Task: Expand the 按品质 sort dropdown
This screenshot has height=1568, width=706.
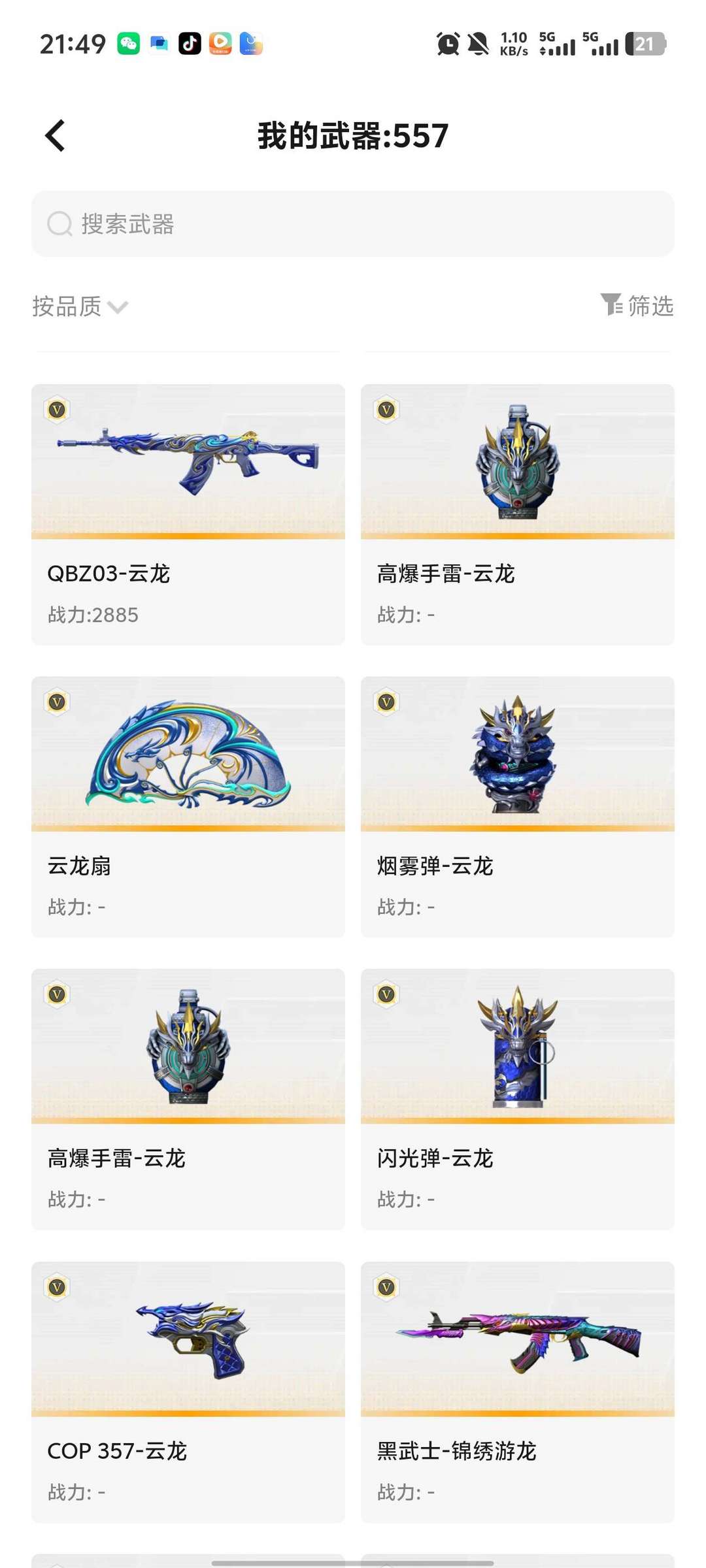Action: pyautogui.click(x=80, y=306)
